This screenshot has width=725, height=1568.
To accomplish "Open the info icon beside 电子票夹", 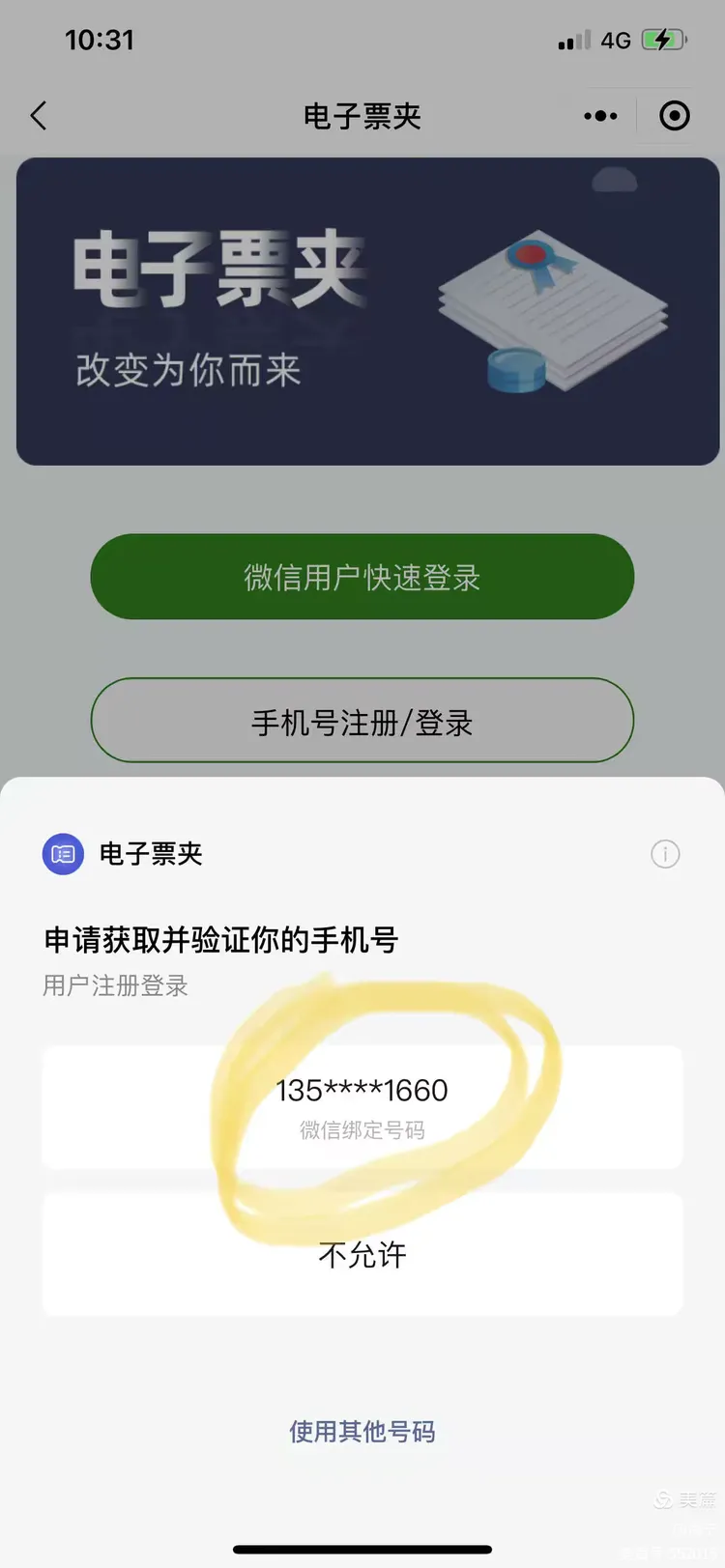I will point(664,853).
